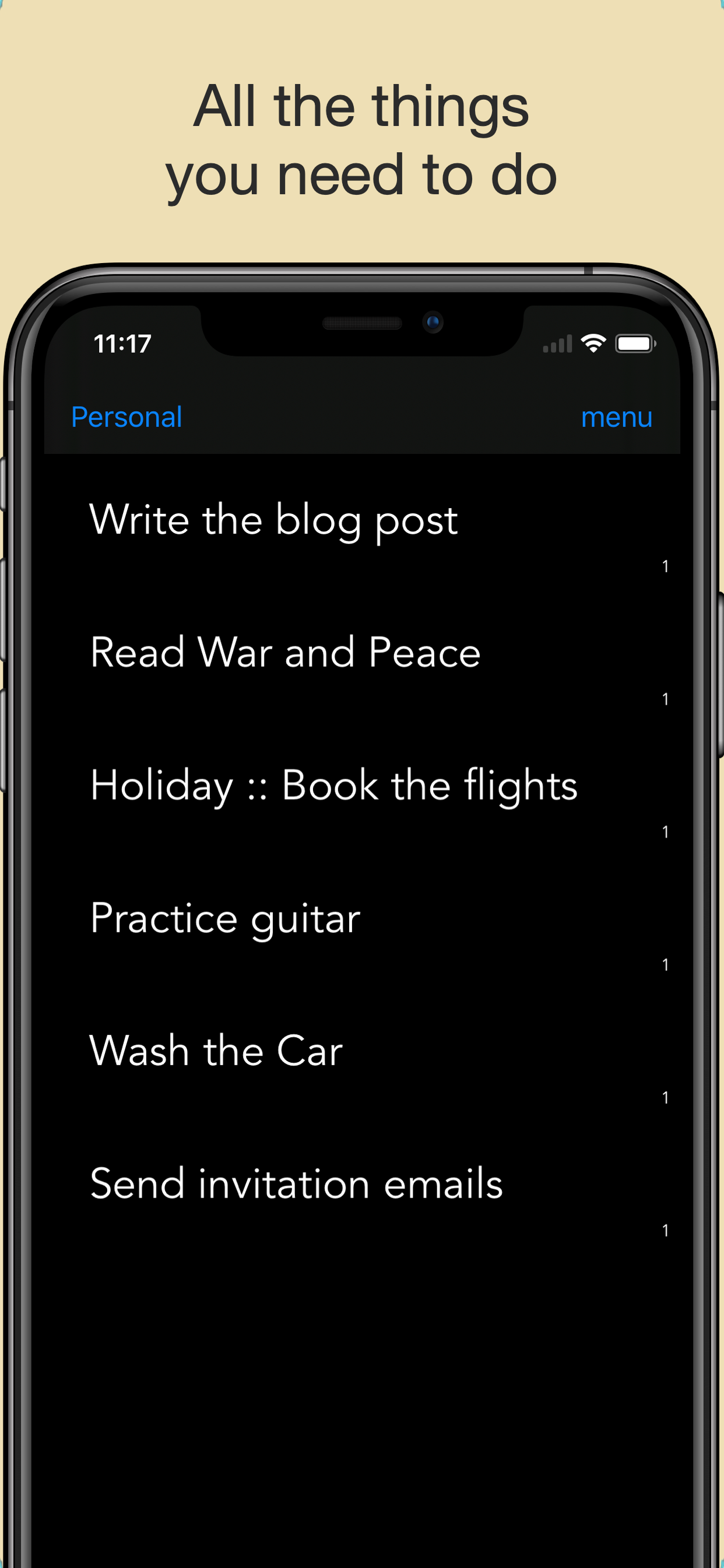This screenshot has height=1568, width=724.
Task: Open 'Send invitation emails' task
Action: pos(296,1182)
